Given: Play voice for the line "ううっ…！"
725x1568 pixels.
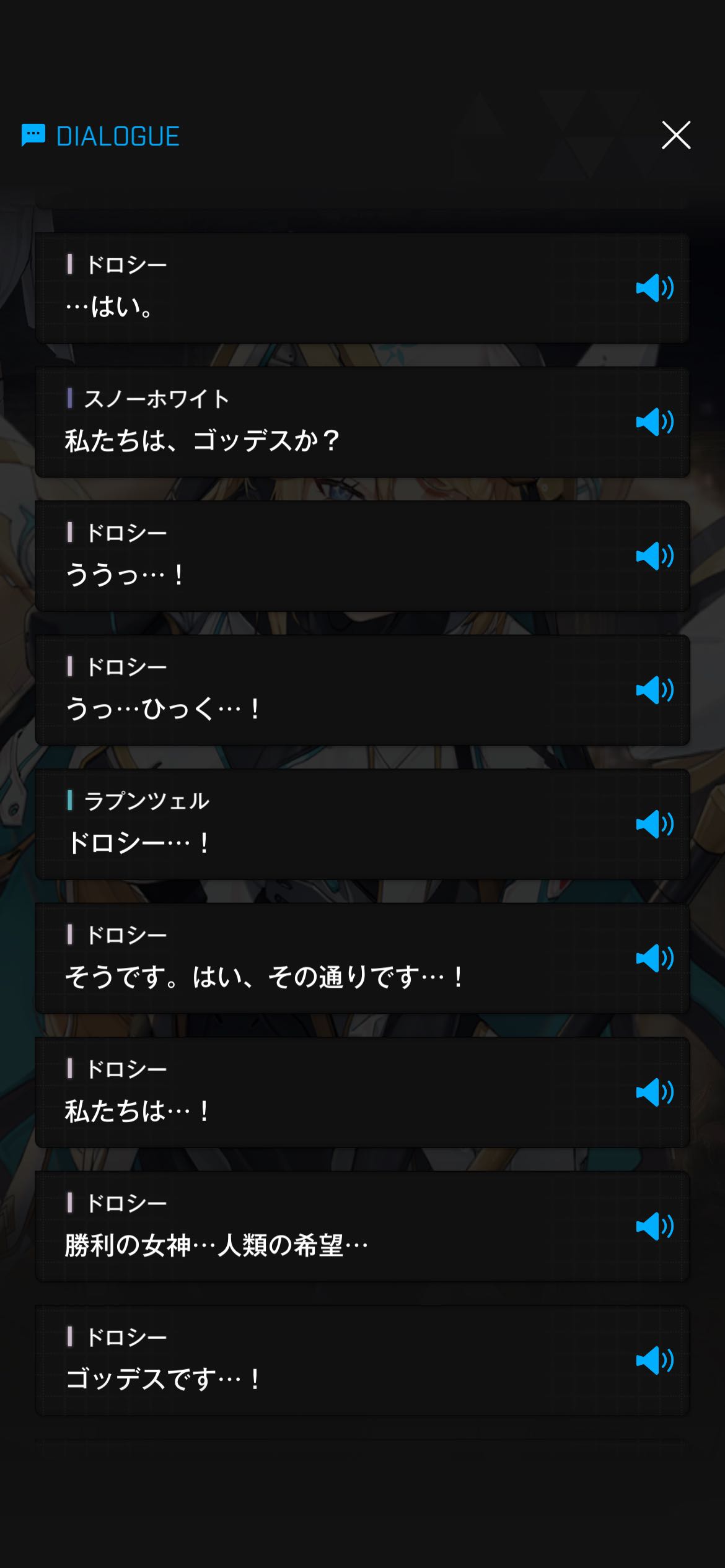Looking at the screenshot, I should pos(654,556).
